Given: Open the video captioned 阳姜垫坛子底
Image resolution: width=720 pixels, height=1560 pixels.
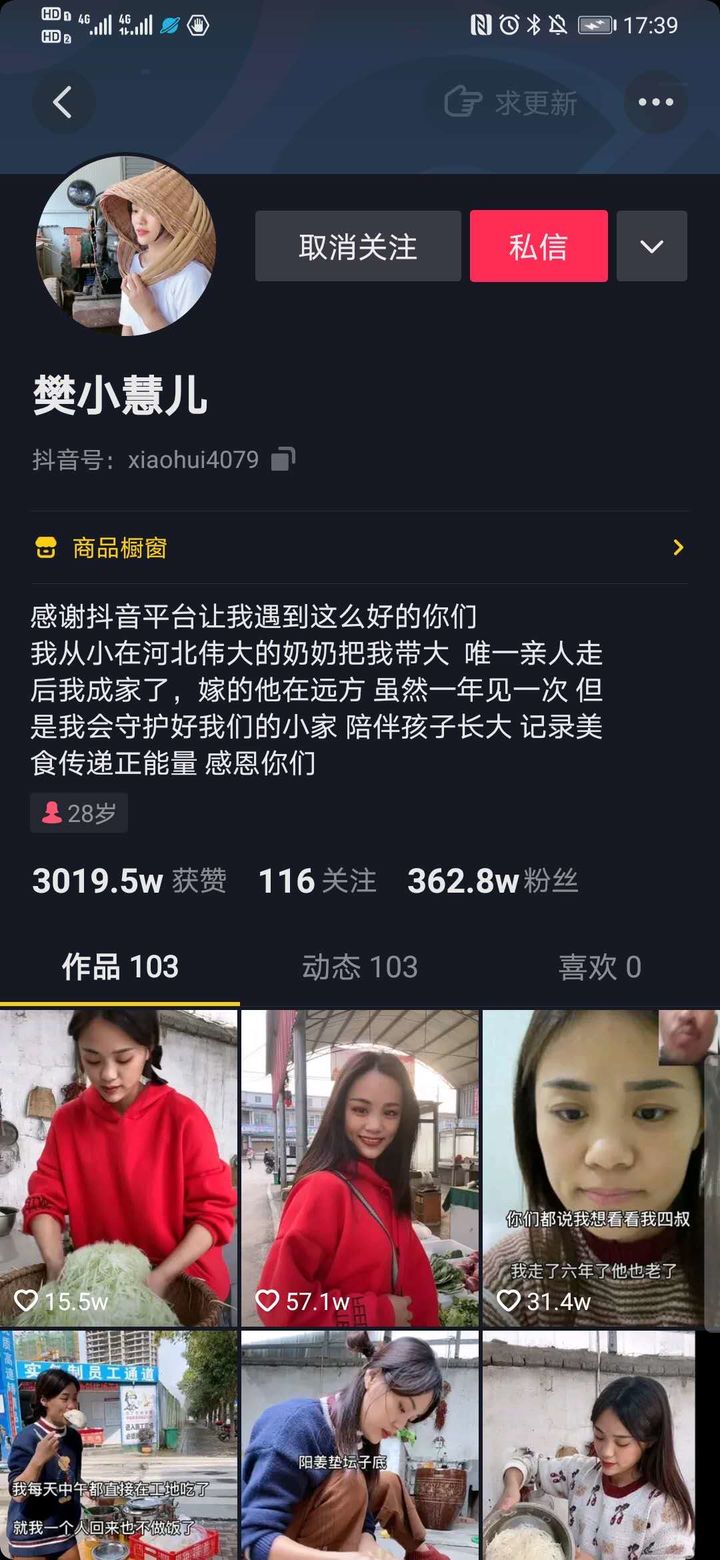Looking at the screenshot, I should tap(360, 1445).
